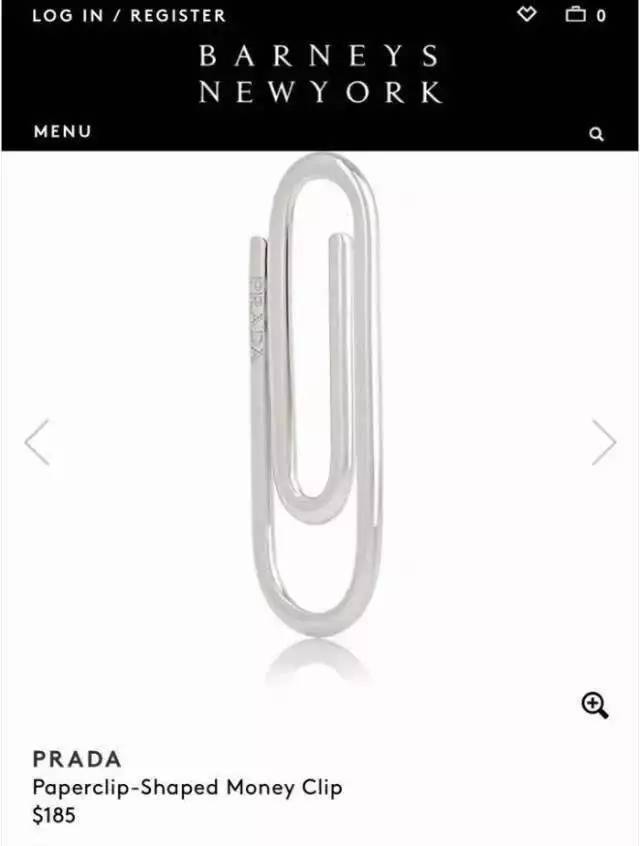Image resolution: width=640 pixels, height=846 pixels.
Task: Show the next product image
Action: coord(603,442)
